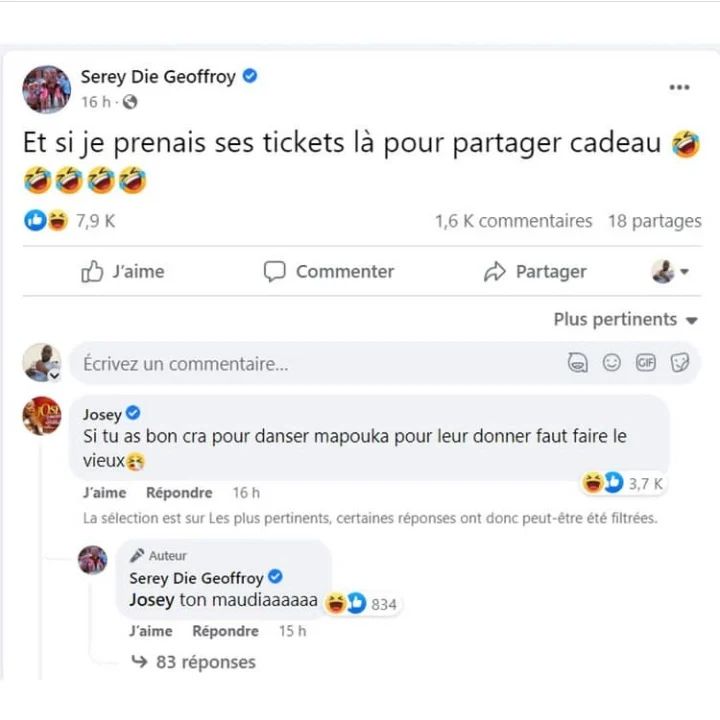Open the avatar sticker picker in the comment box
This screenshot has height=720, width=720.
pyautogui.click(x=577, y=364)
